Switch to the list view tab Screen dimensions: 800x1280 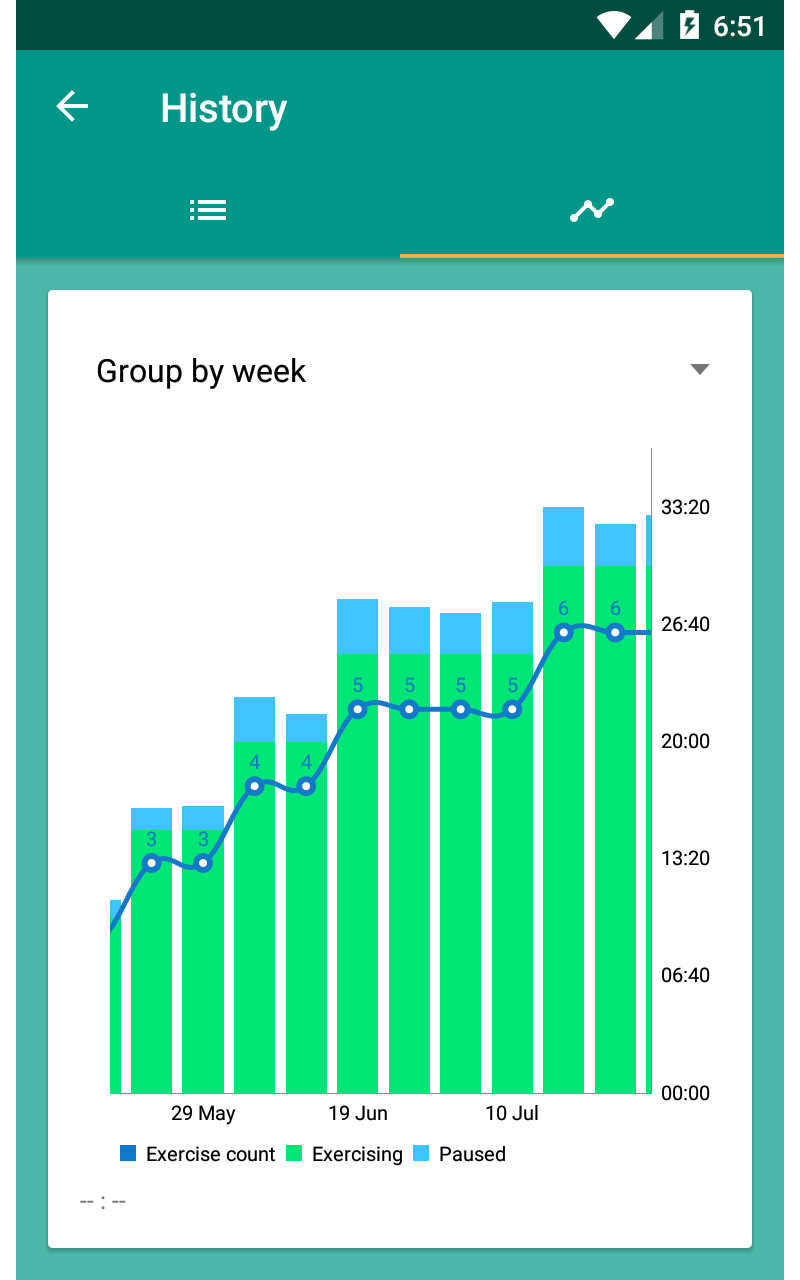point(207,209)
